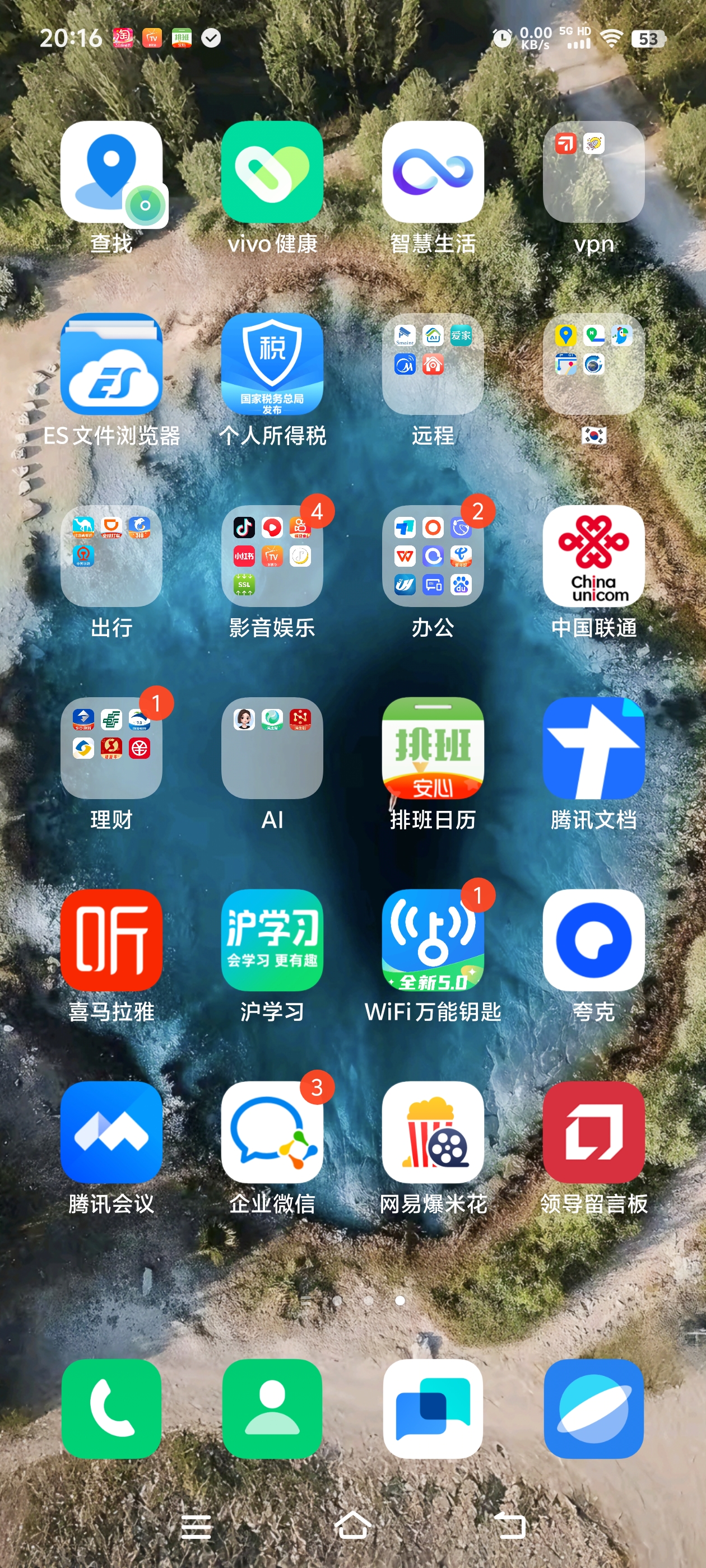This screenshot has height=1568, width=706.
Task: Tap the system home button
Action: pyautogui.click(x=352, y=1525)
